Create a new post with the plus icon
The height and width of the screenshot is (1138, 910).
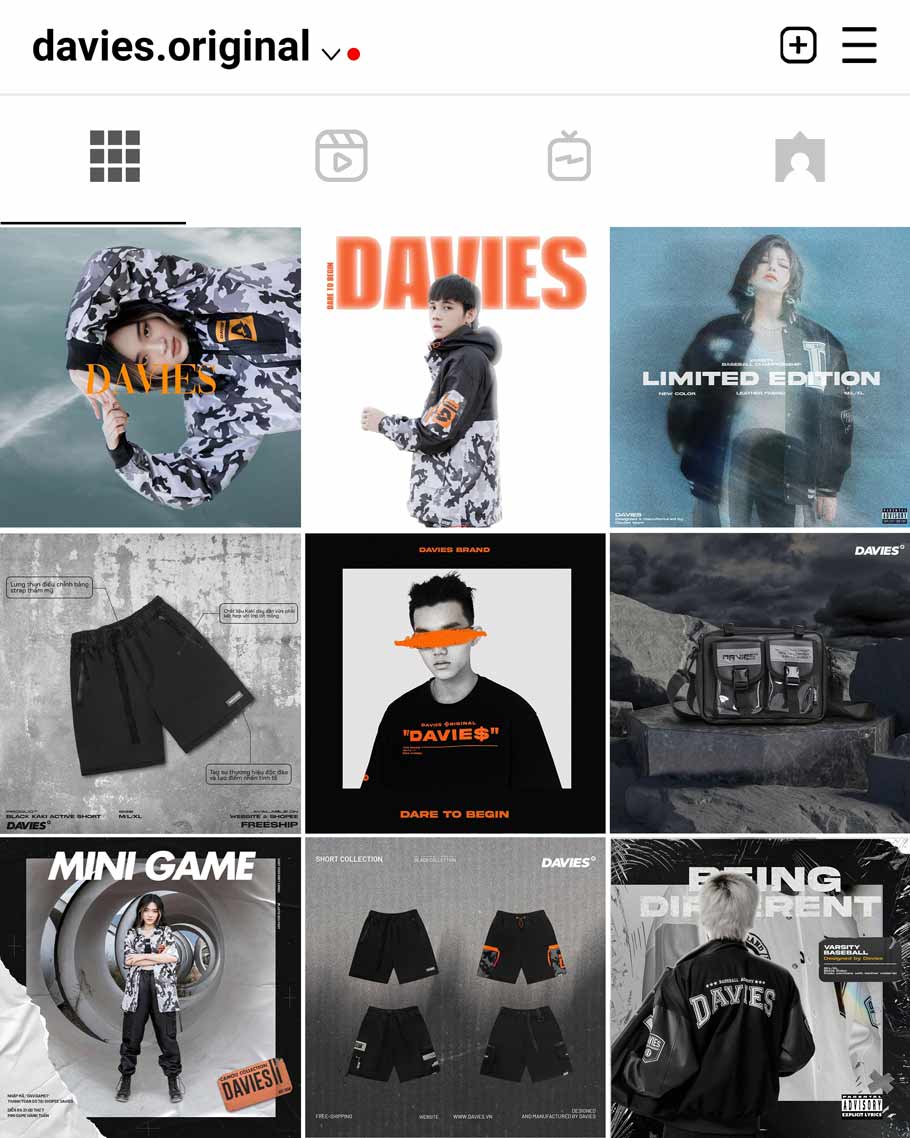[798, 45]
